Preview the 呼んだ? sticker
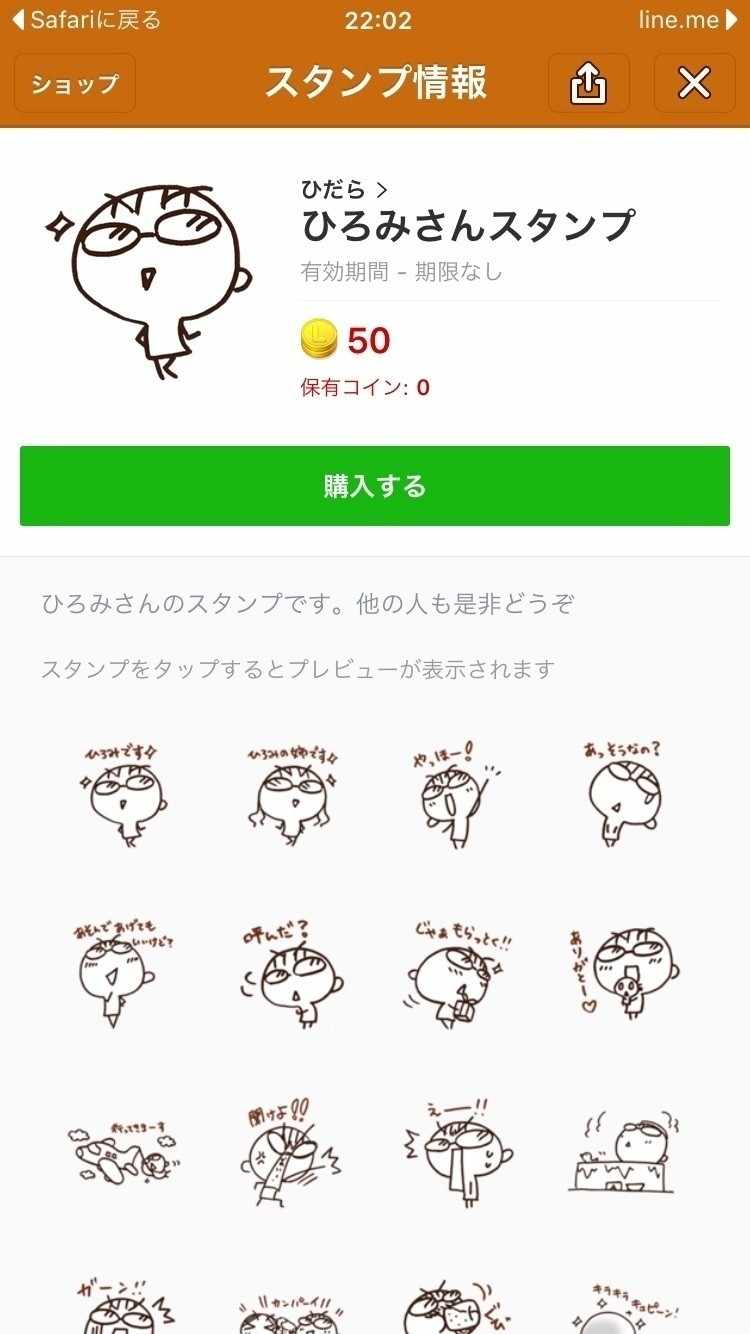 (290, 972)
